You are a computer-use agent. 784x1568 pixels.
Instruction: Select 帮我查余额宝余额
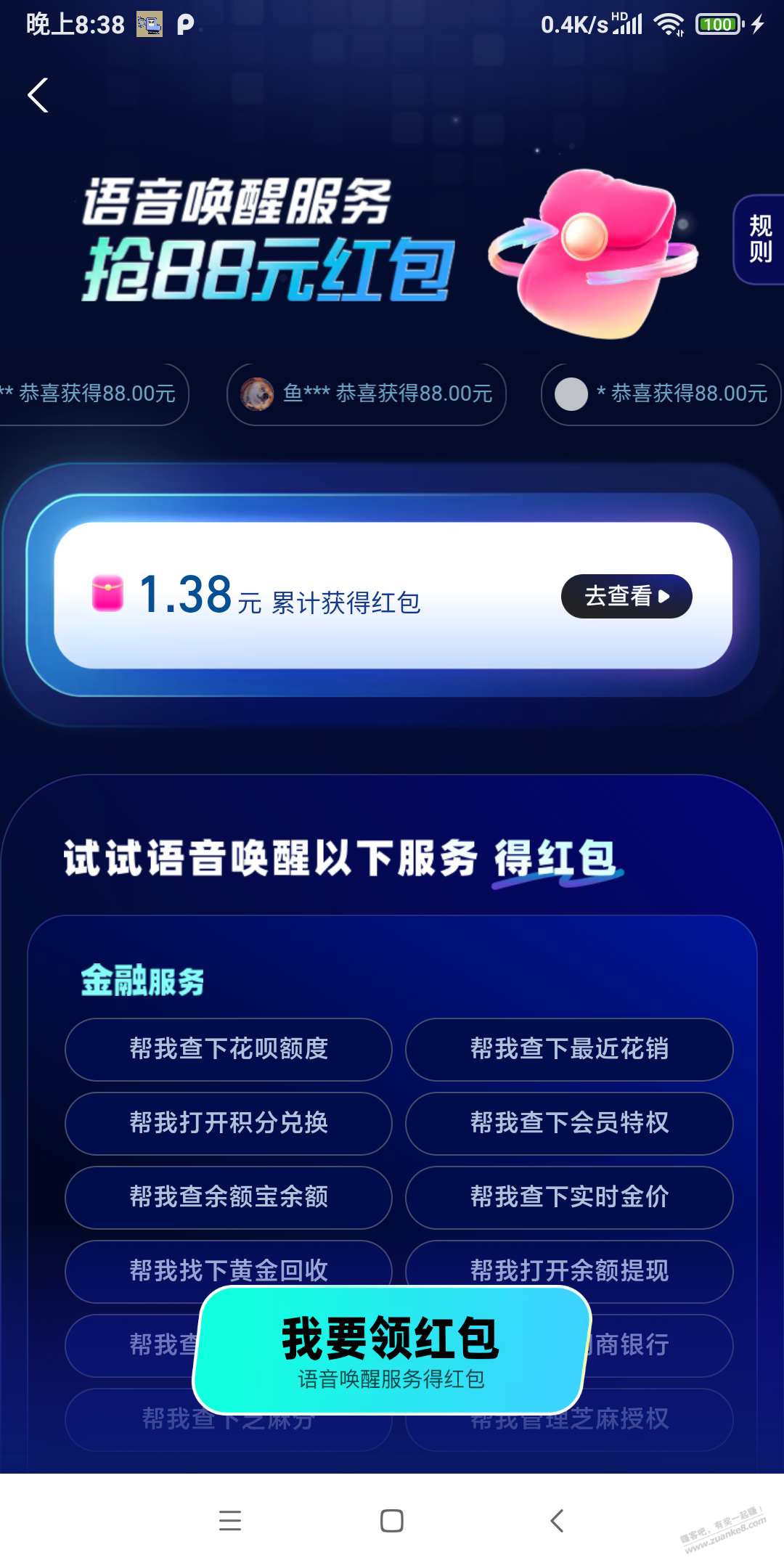point(229,1197)
